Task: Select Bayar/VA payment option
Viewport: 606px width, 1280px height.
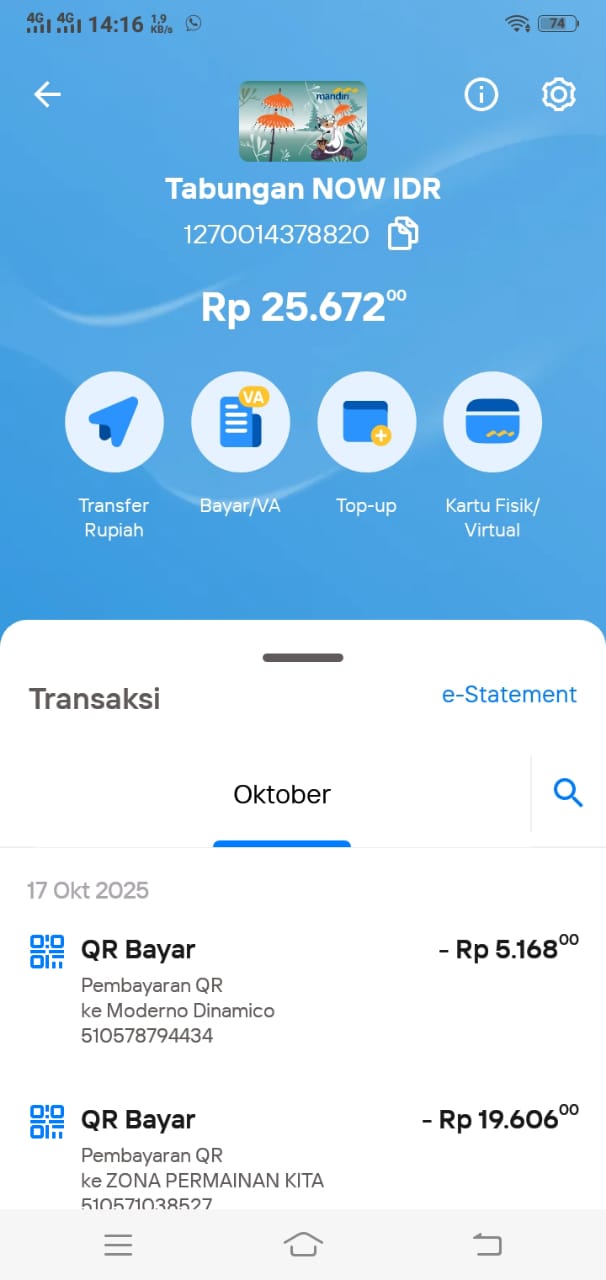Action: click(x=240, y=421)
